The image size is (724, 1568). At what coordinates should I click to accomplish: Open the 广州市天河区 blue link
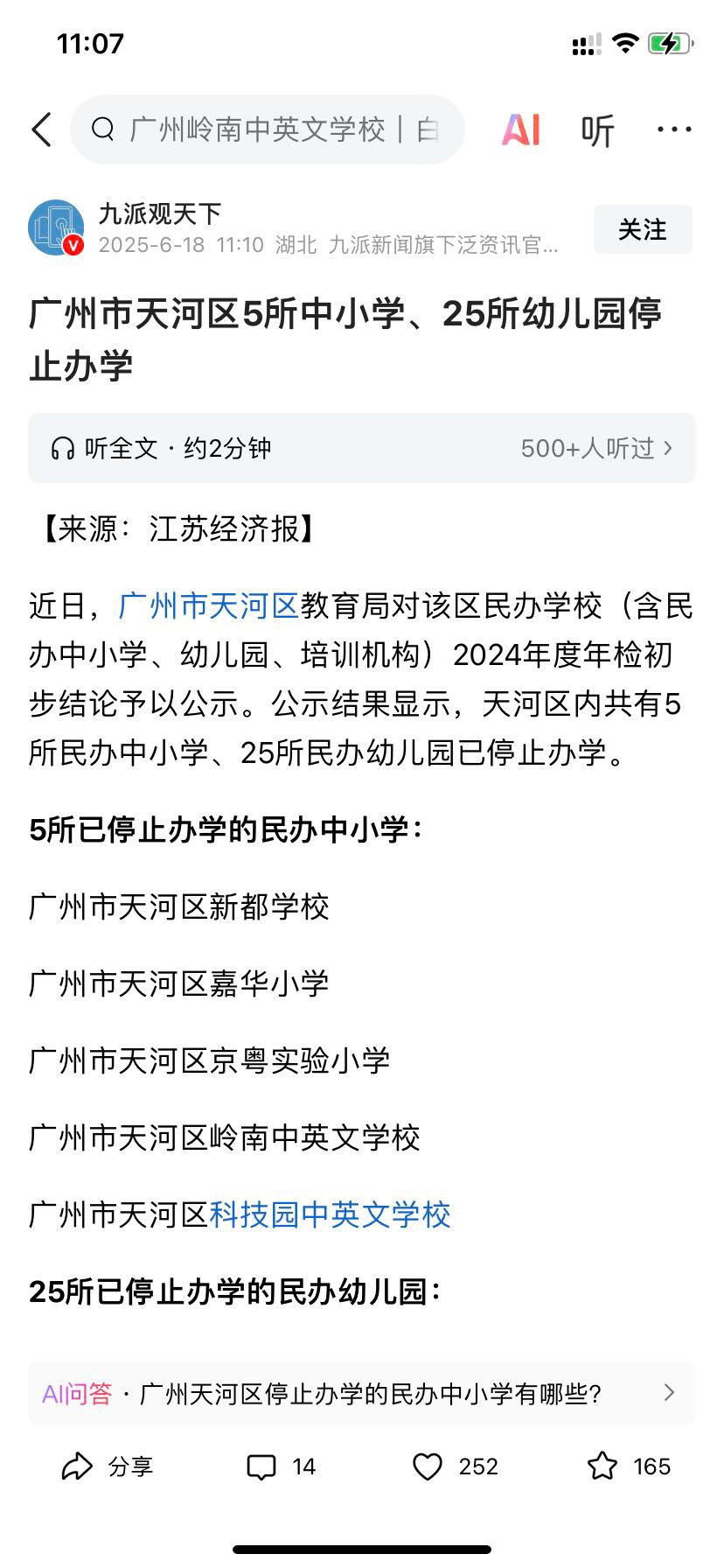[x=209, y=605]
